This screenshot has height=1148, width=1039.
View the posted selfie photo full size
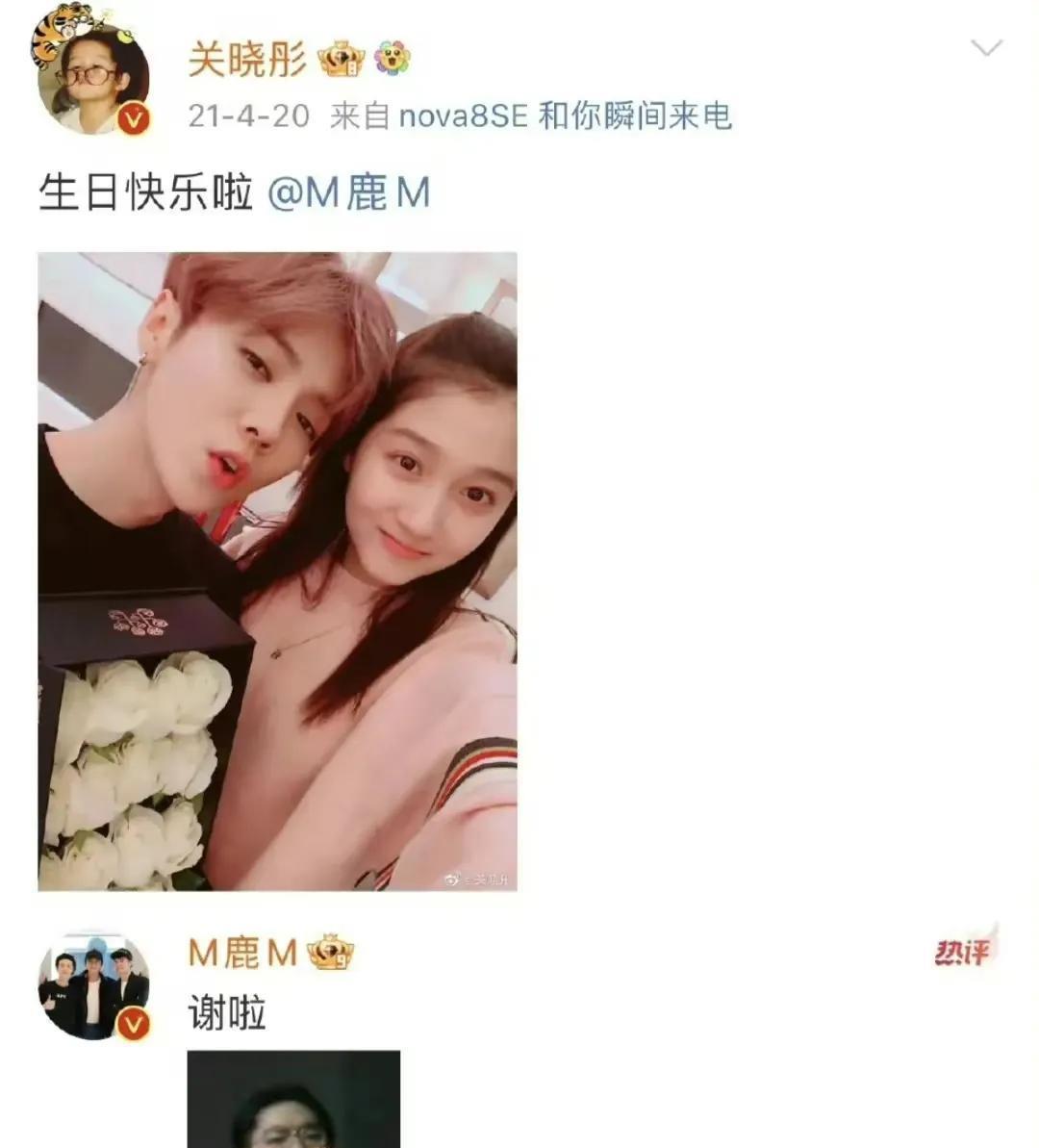pos(277,571)
